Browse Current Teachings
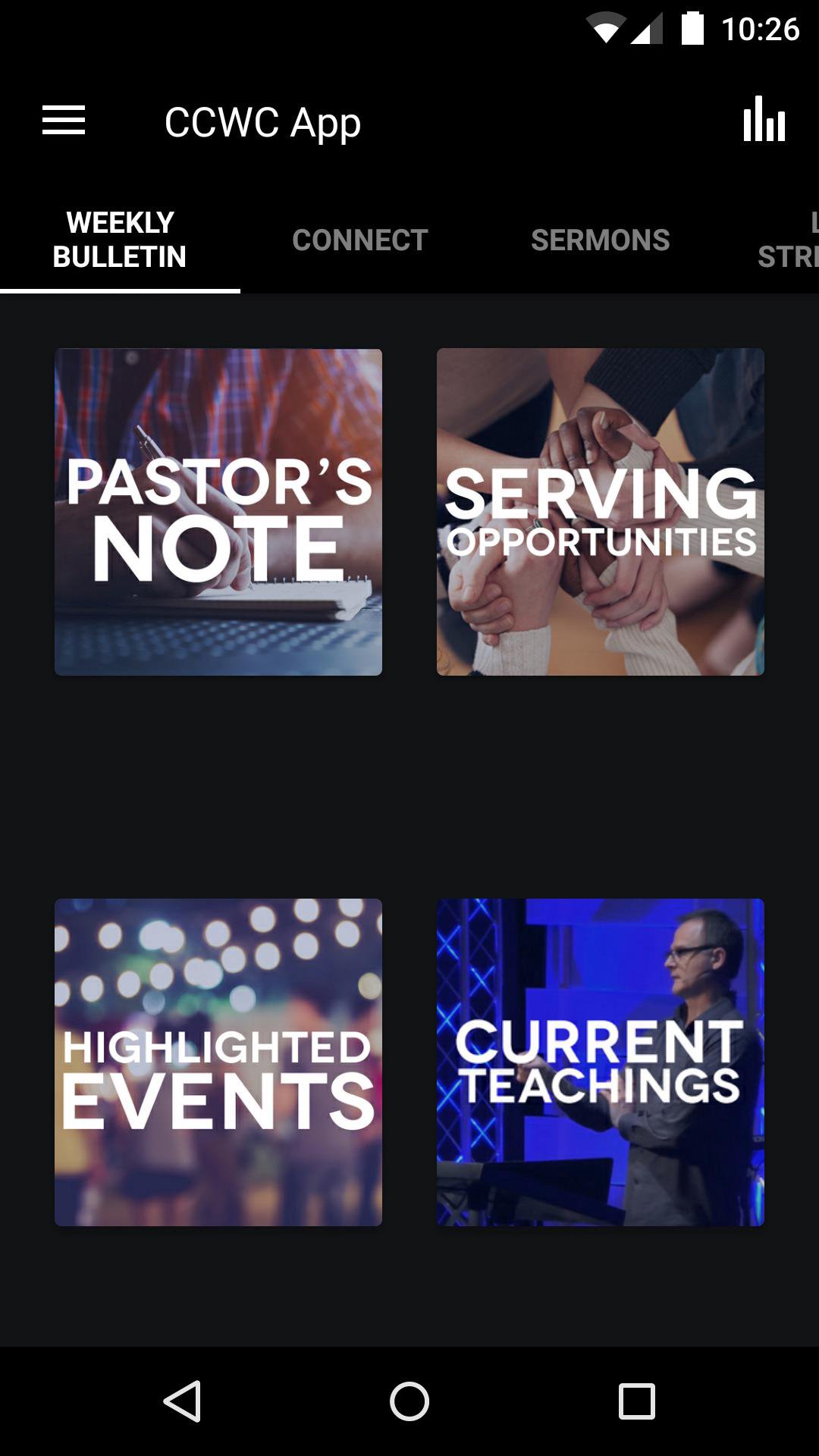819x1456 pixels. [600, 1062]
